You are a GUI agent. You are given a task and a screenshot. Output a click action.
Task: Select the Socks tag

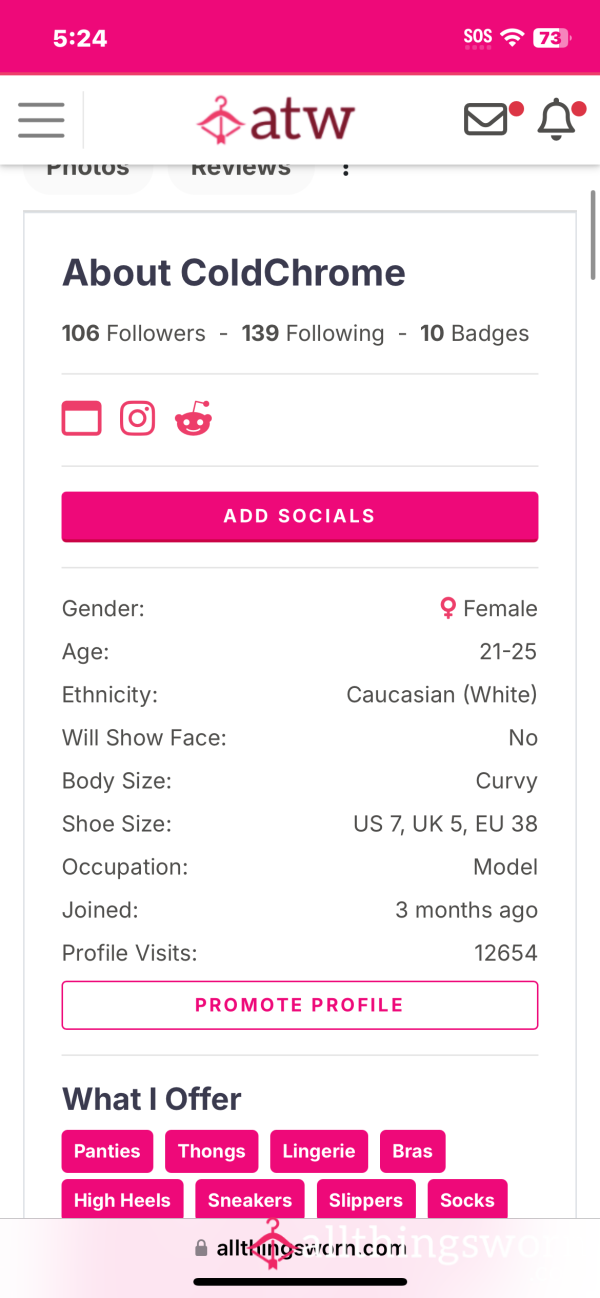467,1200
